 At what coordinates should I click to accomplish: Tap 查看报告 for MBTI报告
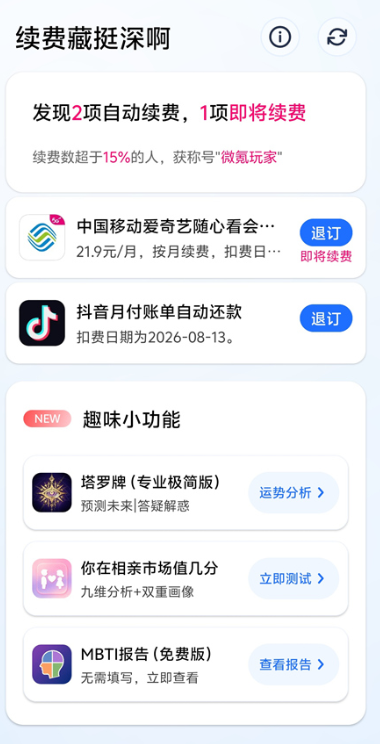coord(294,664)
